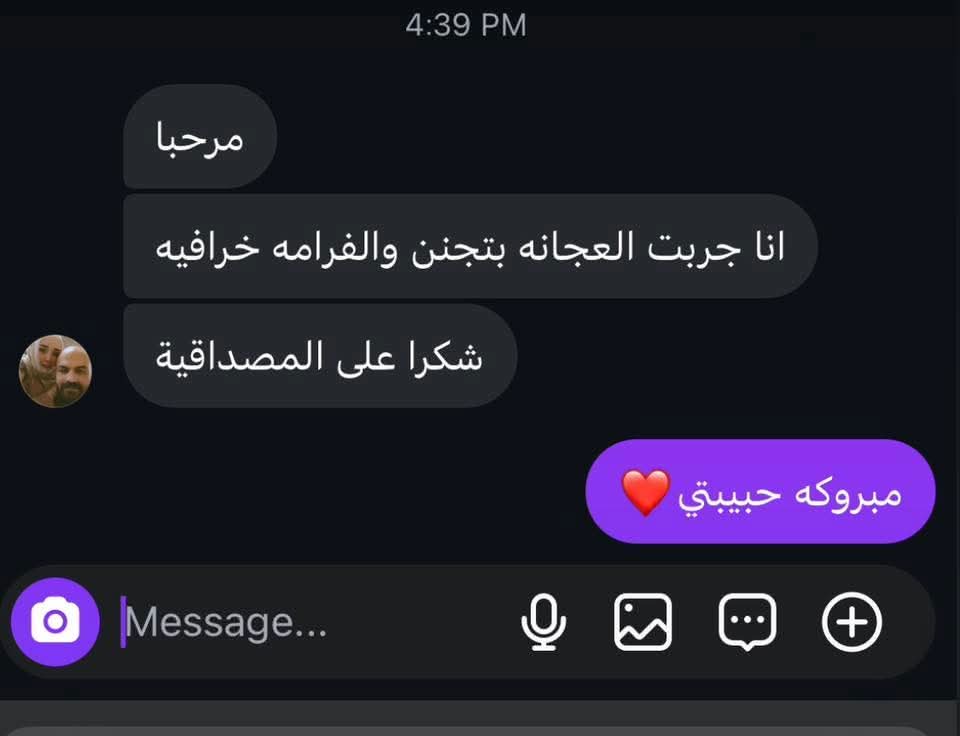Open the sender's profile picture
This screenshot has height=736, width=960.
[x=55, y=371]
